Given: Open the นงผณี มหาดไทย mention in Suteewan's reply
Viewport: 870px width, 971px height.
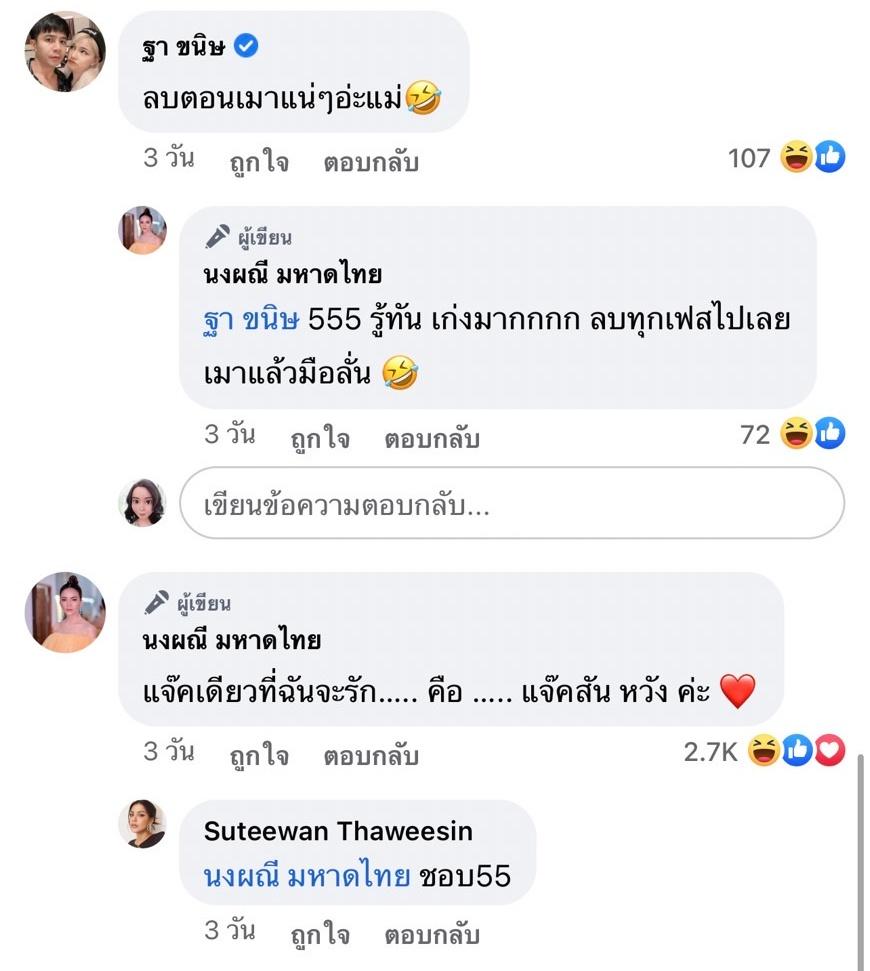Looking at the screenshot, I should (x=307, y=876).
